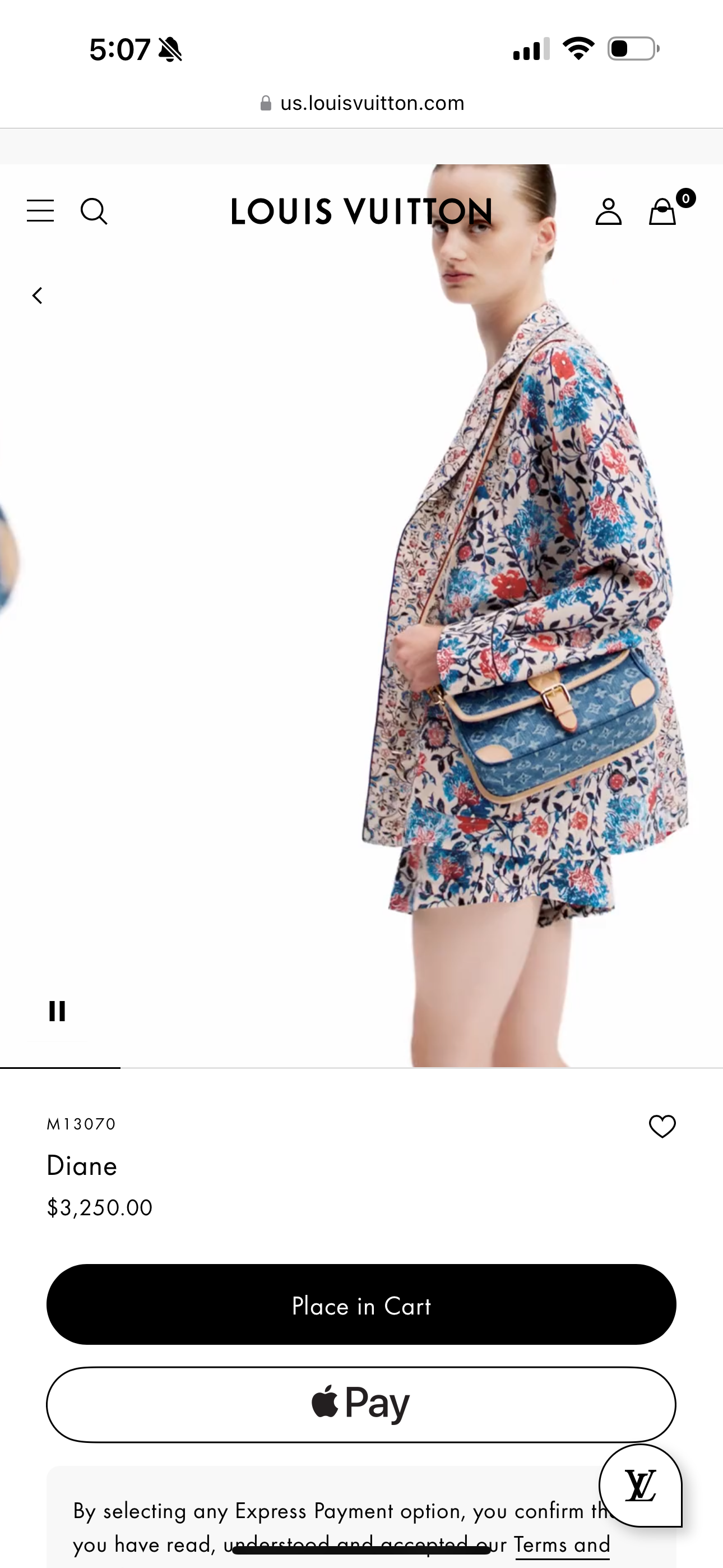The height and width of the screenshot is (1568, 723).
Task: Open the hamburger navigation menu
Action: pyautogui.click(x=40, y=211)
